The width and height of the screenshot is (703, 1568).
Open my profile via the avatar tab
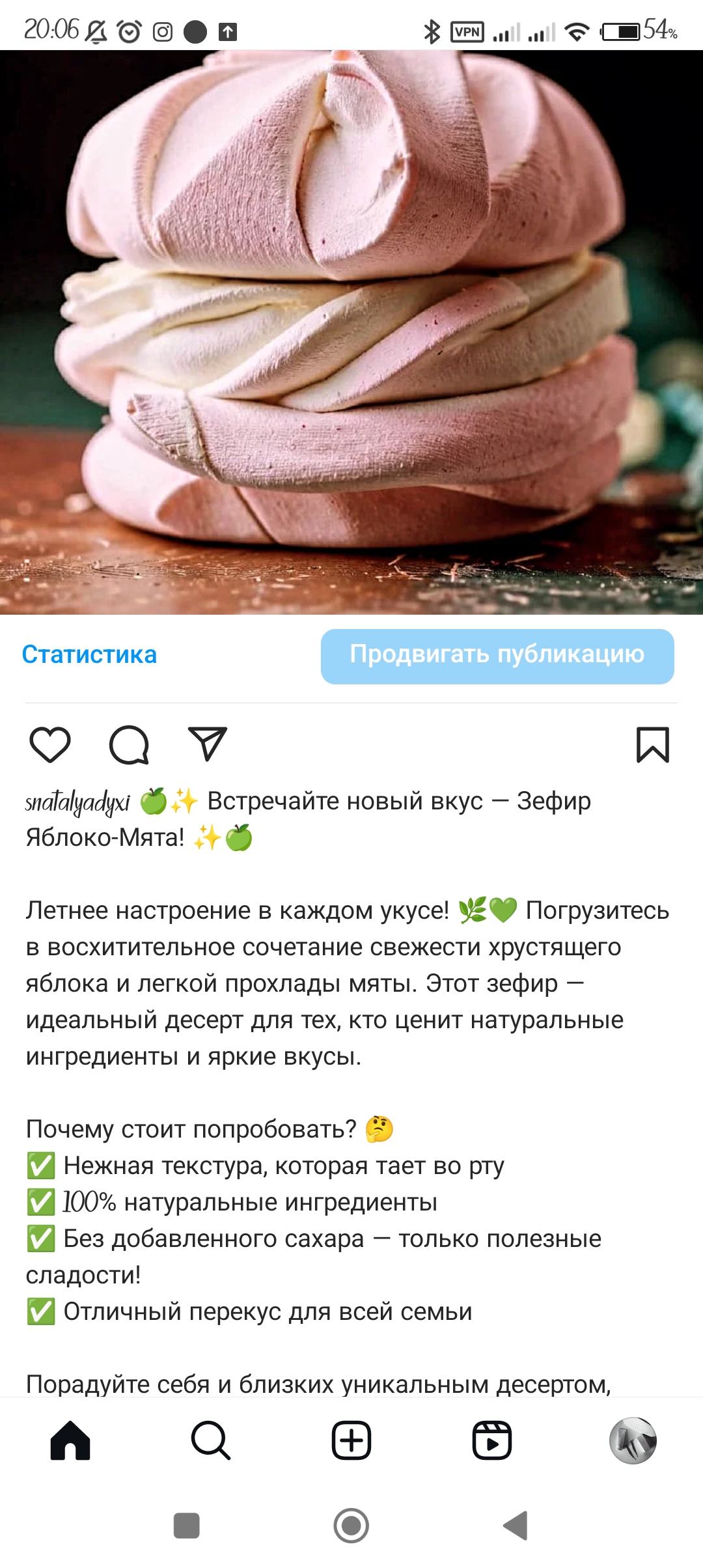pyautogui.click(x=633, y=1440)
